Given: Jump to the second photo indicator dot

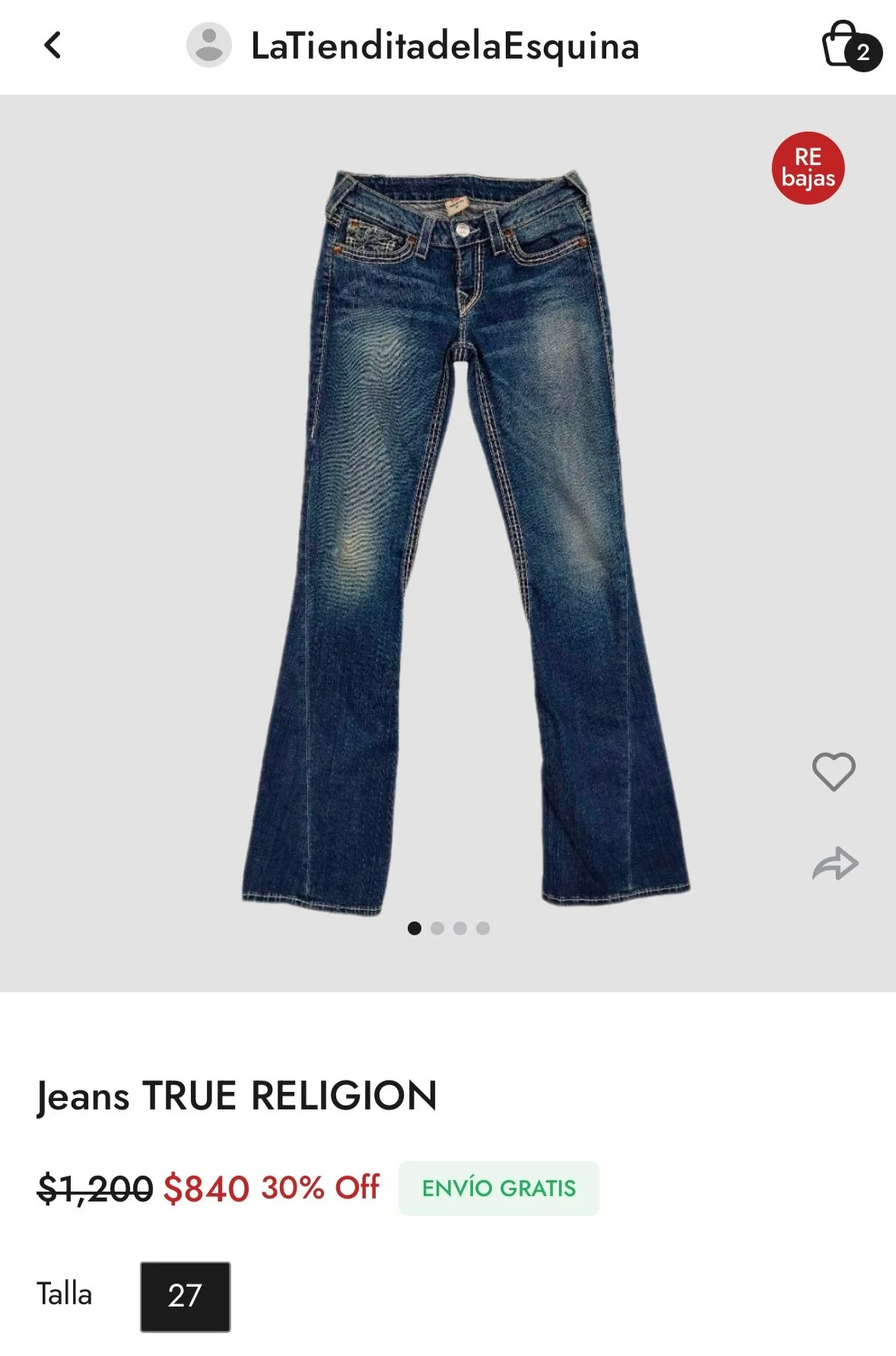Looking at the screenshot, I should pos(437,928).
